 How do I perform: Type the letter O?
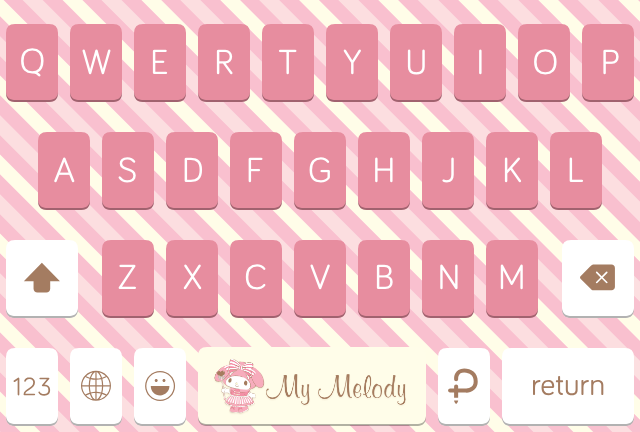click(x=544, y=62)
